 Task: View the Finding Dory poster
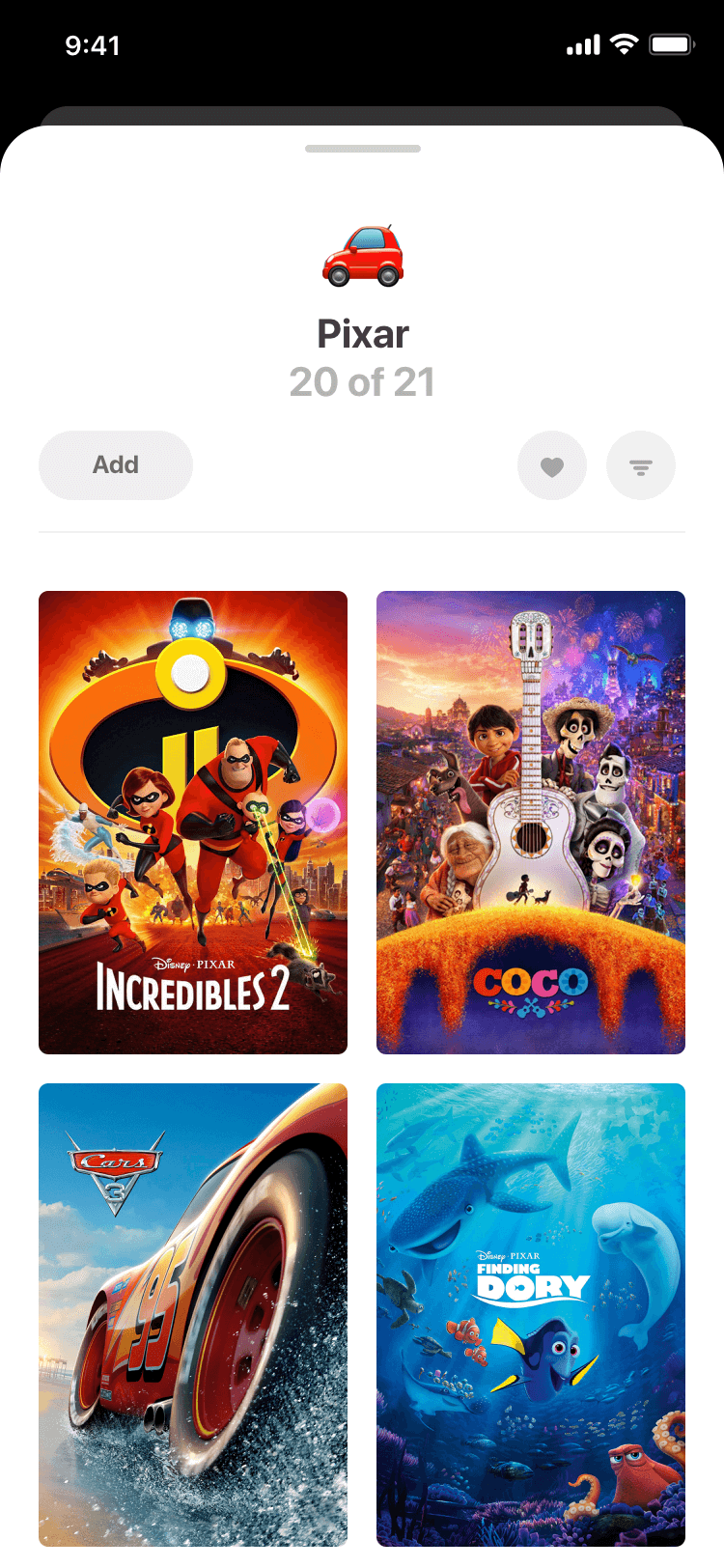531,1315
